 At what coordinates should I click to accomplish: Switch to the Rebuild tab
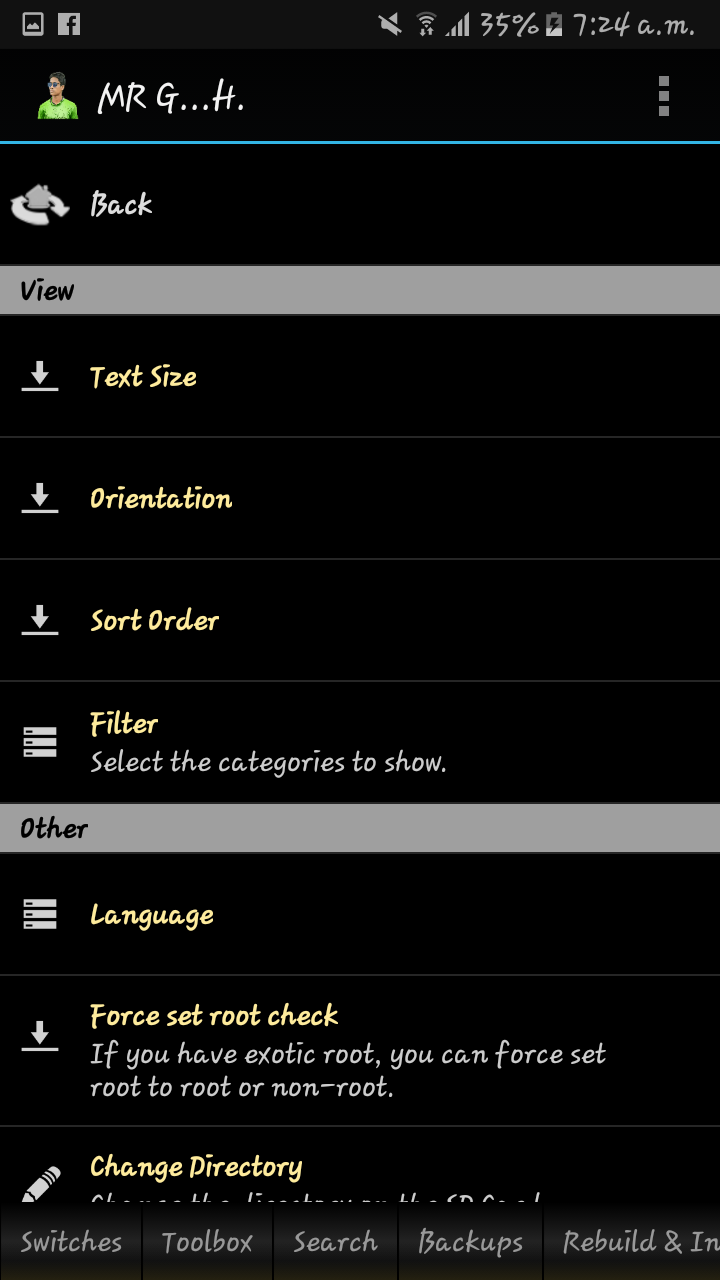click(x=633, y=1243)
